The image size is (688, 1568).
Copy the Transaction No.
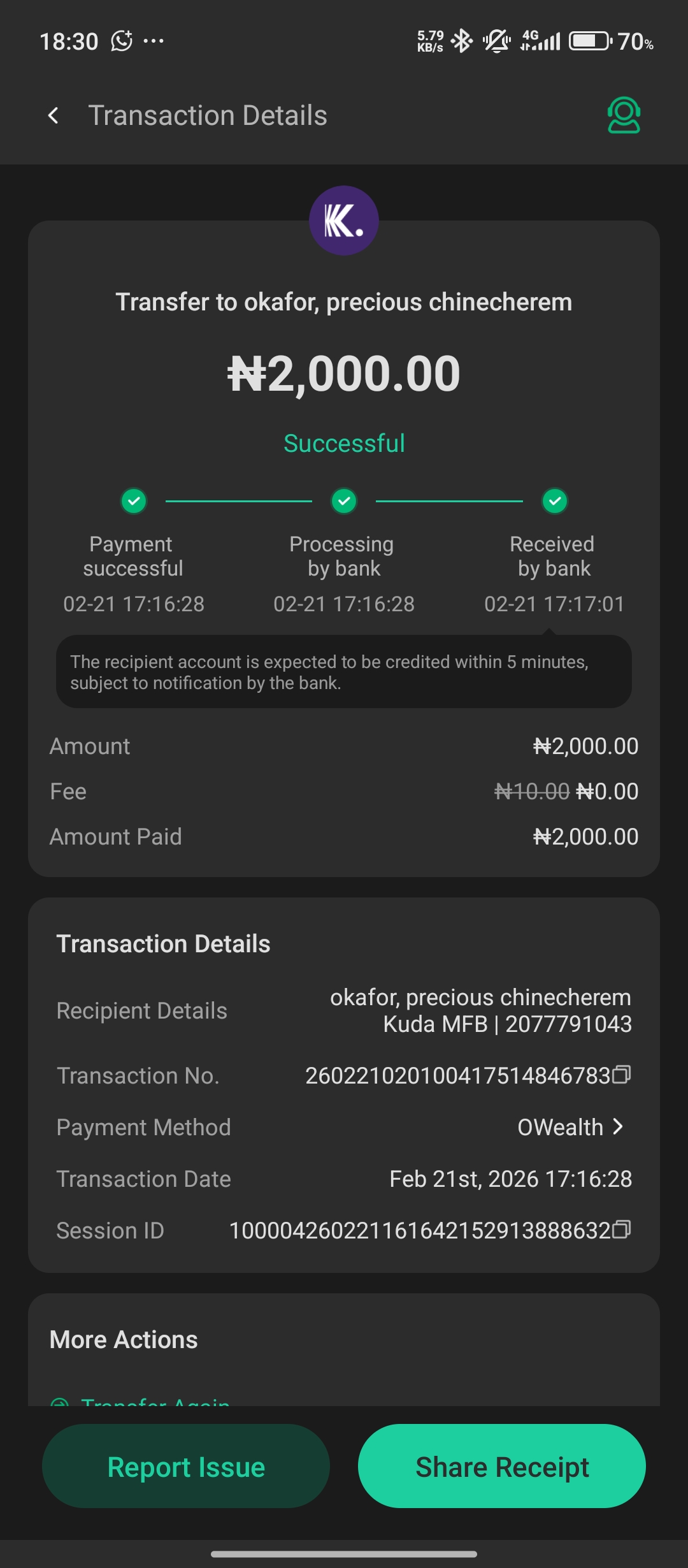622,1075
